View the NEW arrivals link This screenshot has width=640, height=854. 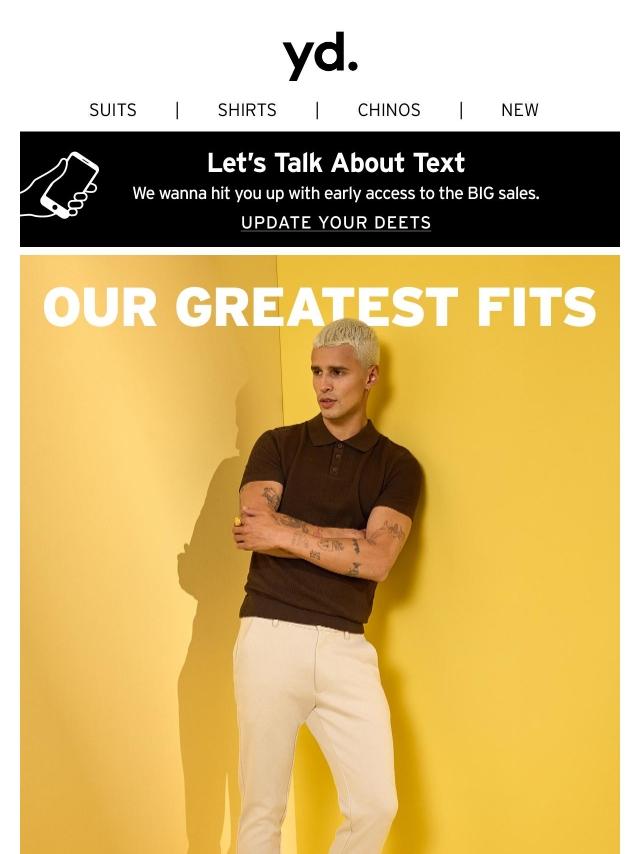[x=519, y=110]
